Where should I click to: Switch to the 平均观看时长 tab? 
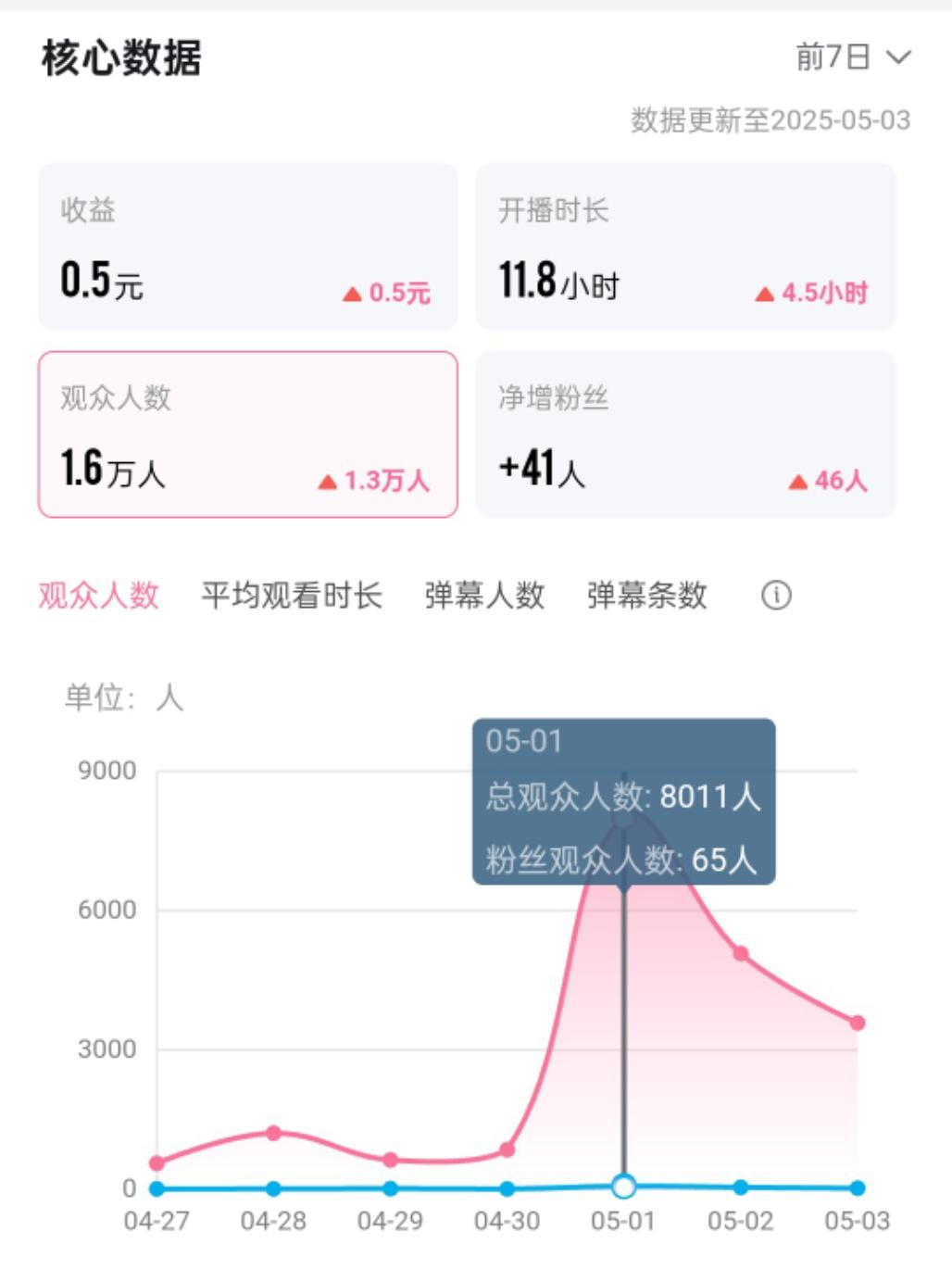tap(293, 597)
